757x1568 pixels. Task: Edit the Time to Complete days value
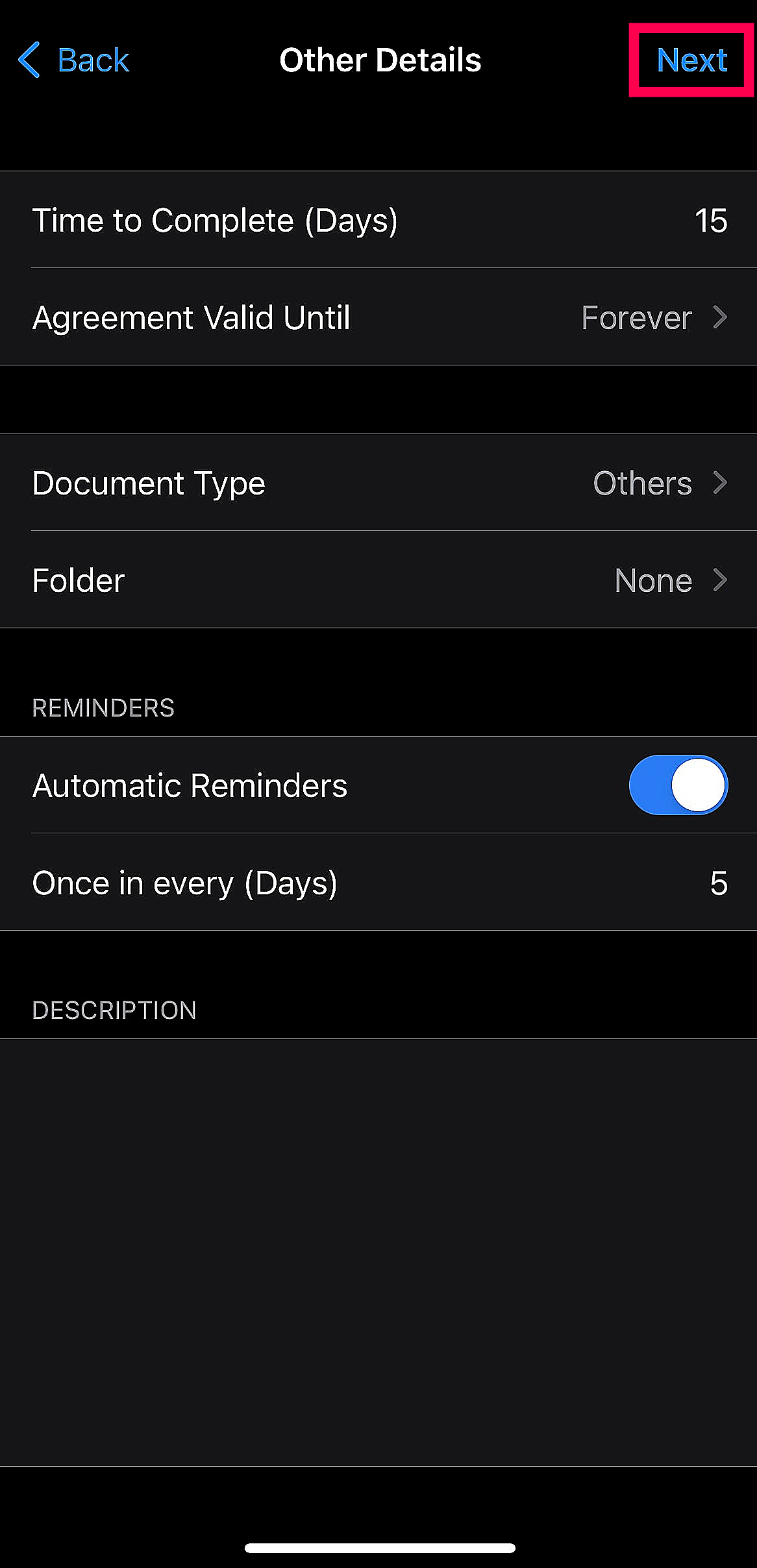[710, 221]
